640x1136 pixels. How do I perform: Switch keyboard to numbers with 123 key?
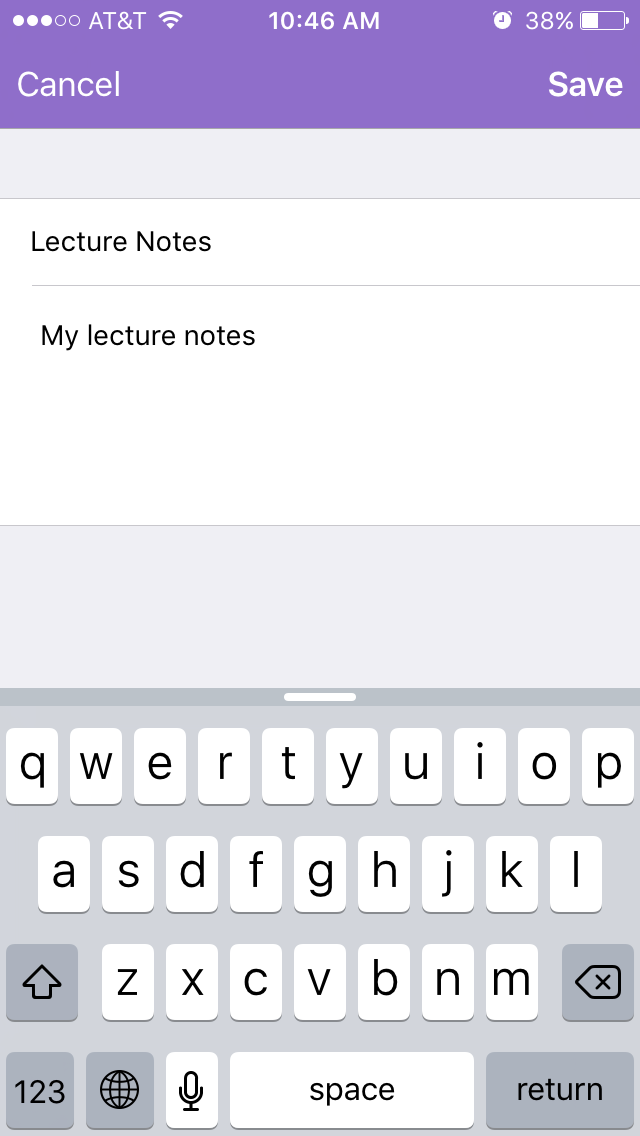coord(40,1090)
